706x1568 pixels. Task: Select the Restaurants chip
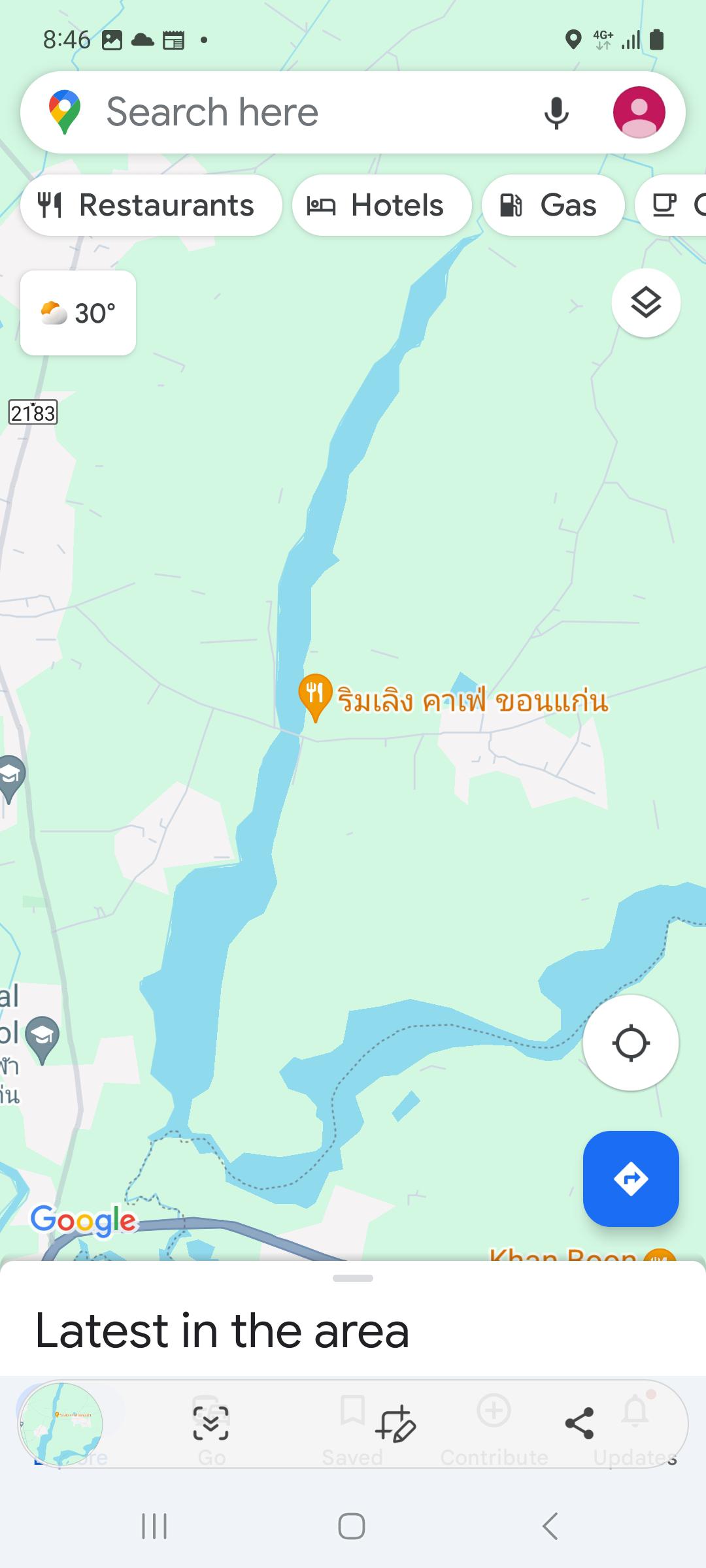click(x=152, y=205)
